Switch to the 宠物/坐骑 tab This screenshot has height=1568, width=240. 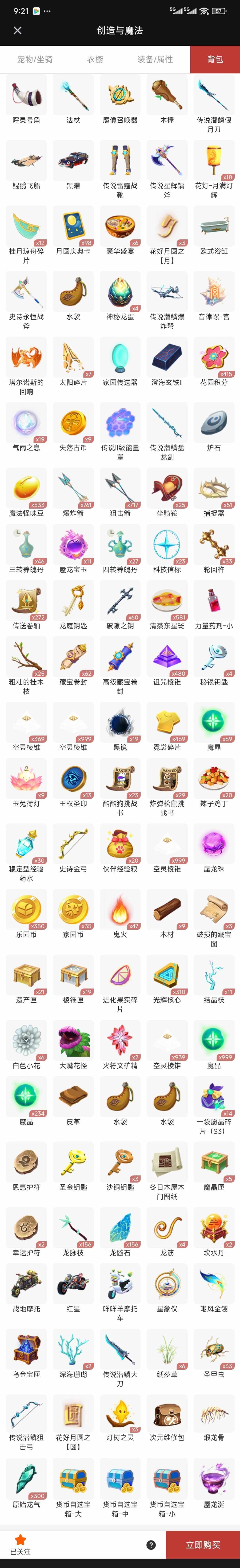pyautogui.click(x=35, y=60)
